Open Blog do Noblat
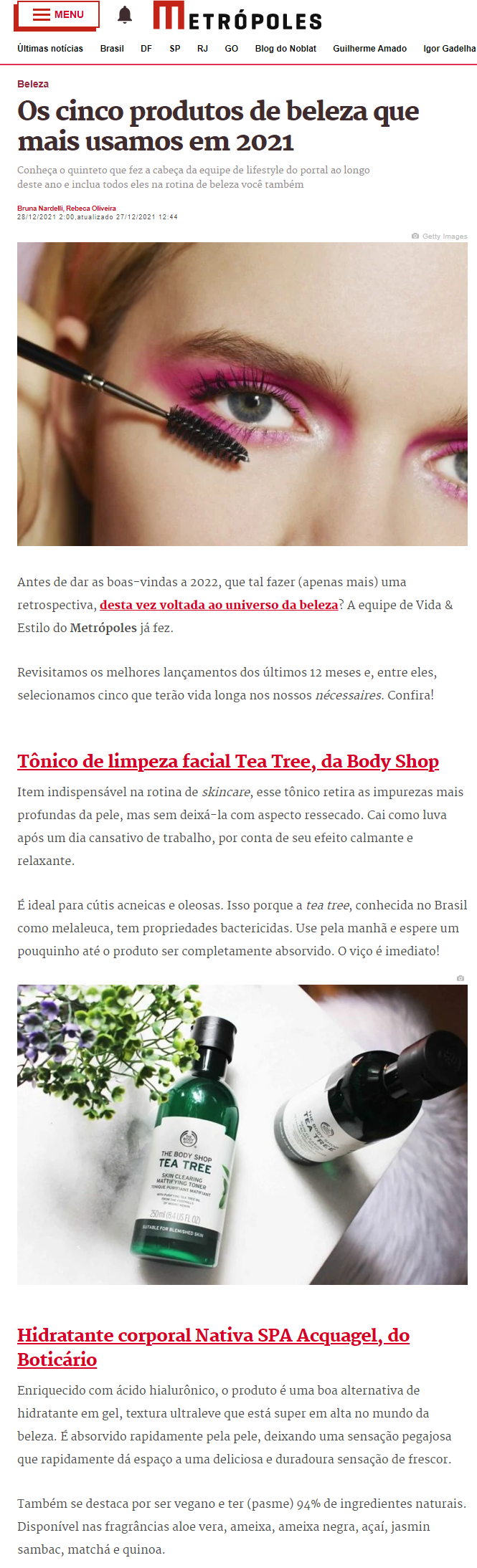 (x=285, y=49)
